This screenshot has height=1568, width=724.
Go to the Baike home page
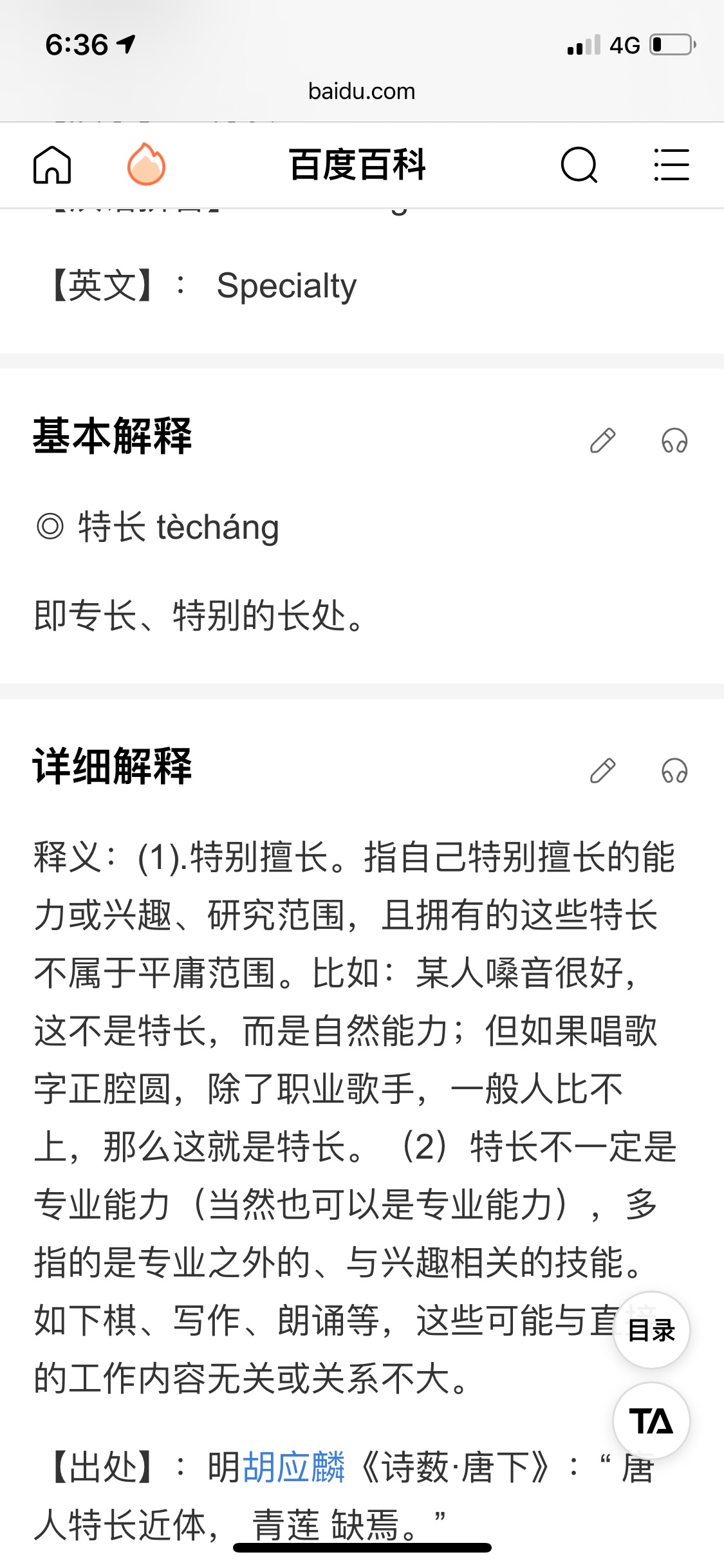click(x=52, y=165)
